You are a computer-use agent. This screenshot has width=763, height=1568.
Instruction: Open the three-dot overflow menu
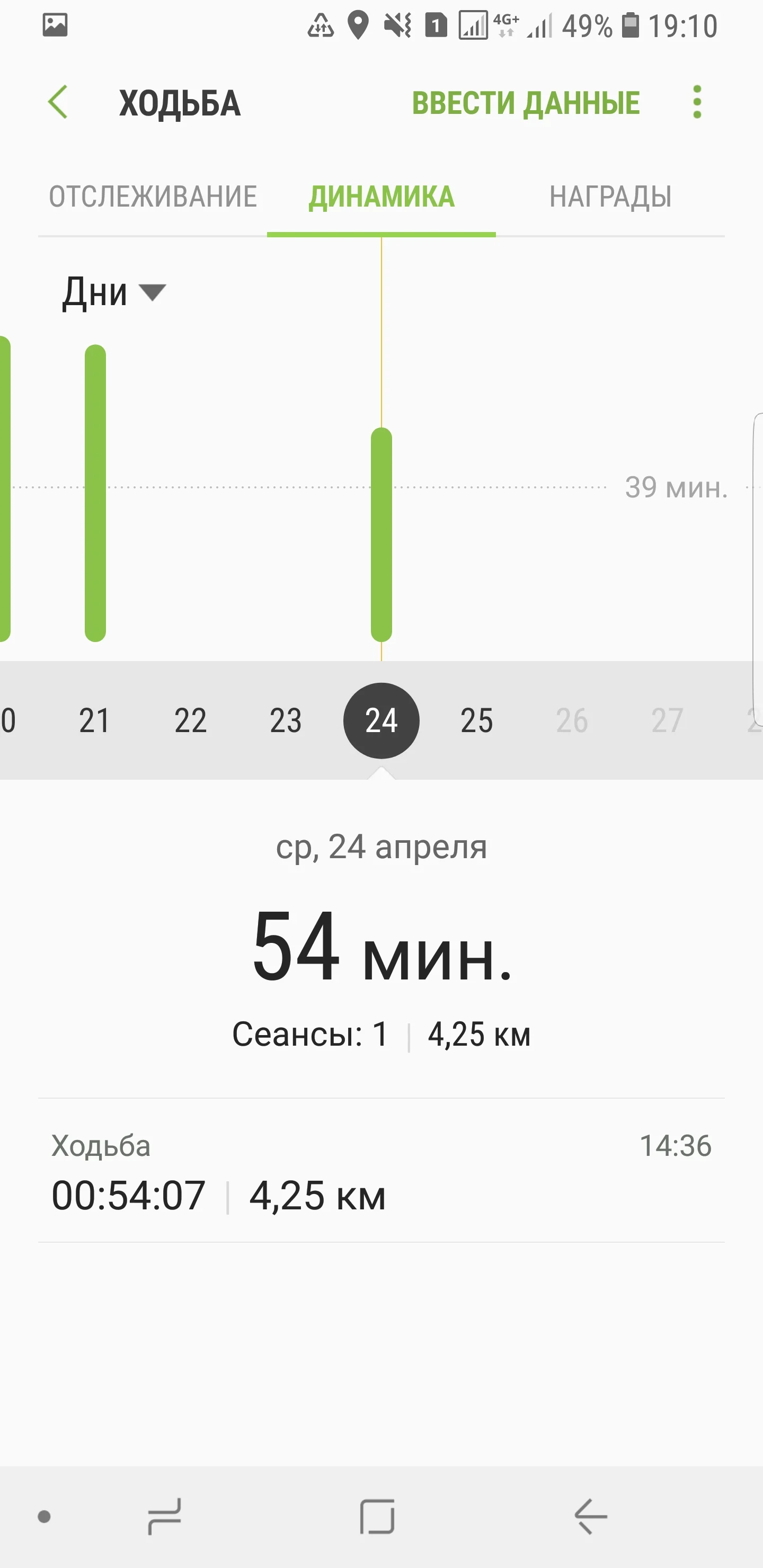tap(697, 102)
